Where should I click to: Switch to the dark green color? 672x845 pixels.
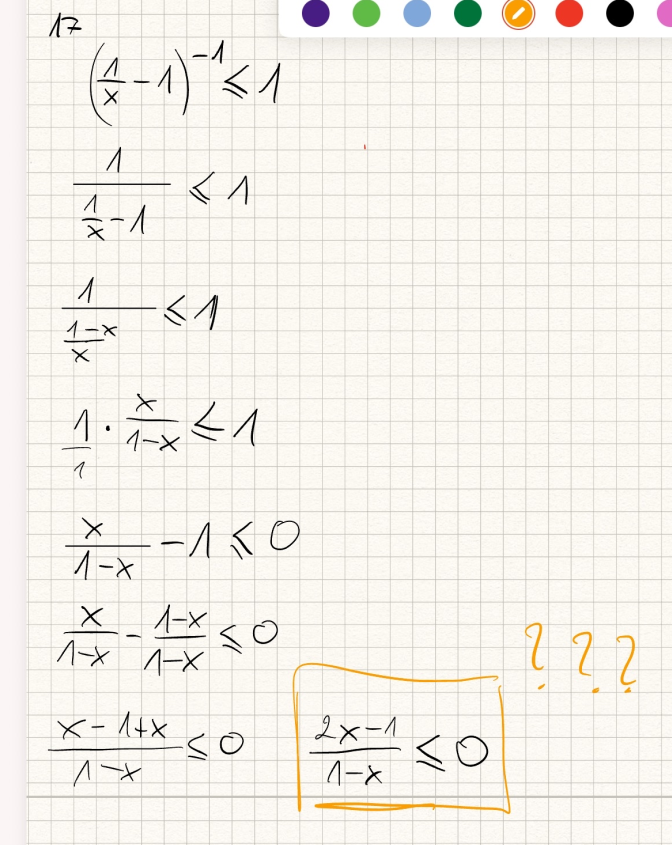468,13
